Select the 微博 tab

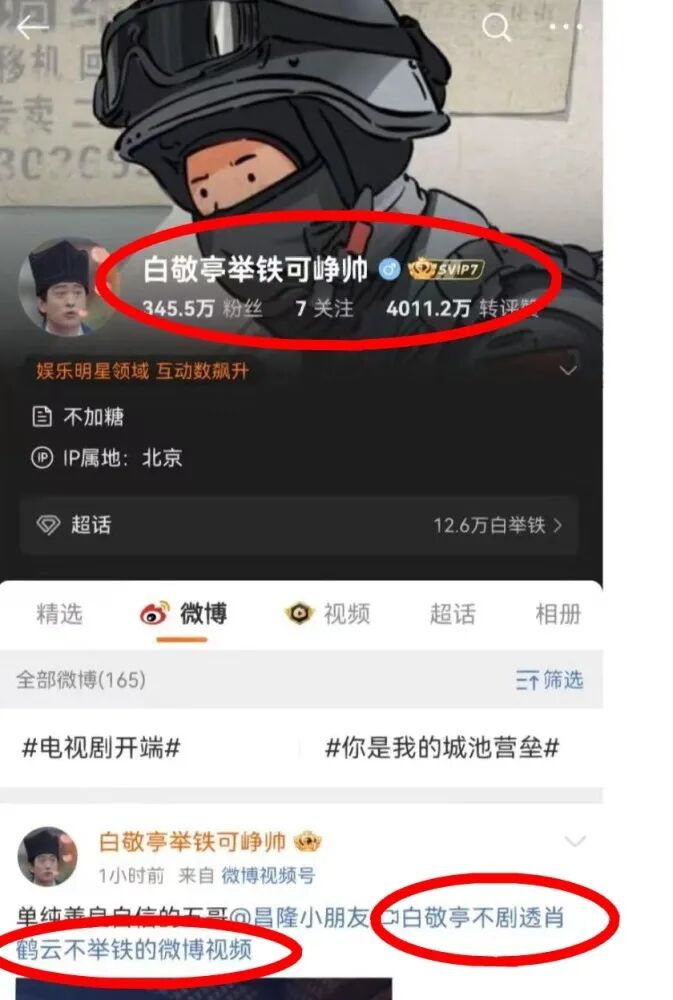[185, 614]
